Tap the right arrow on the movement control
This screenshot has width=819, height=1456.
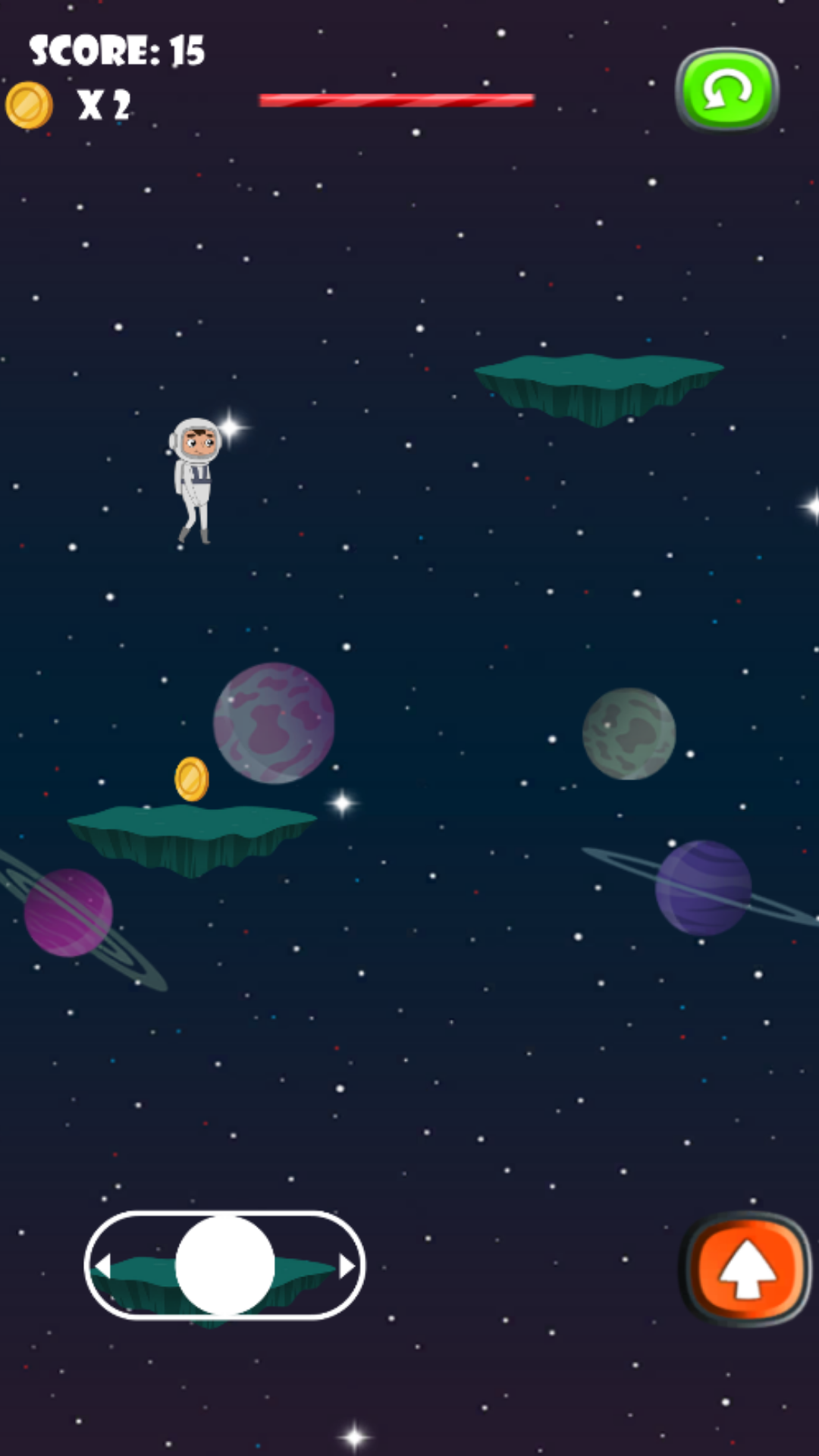pyautogui.click(x=347, y=1266)
